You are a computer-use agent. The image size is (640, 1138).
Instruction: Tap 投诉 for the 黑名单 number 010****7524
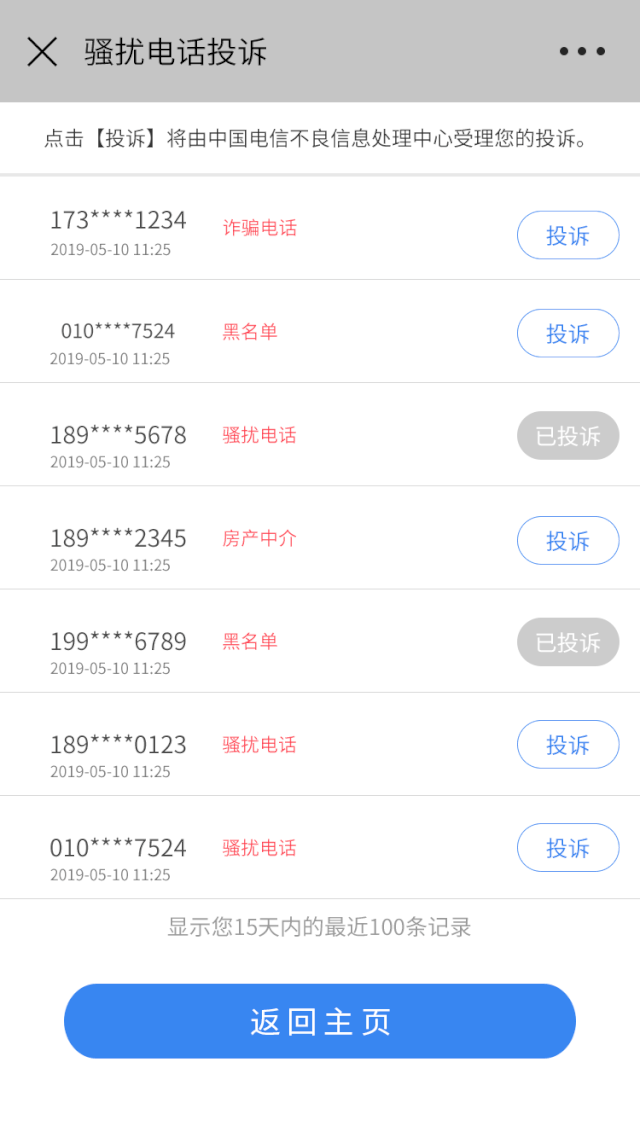(568, 334)
